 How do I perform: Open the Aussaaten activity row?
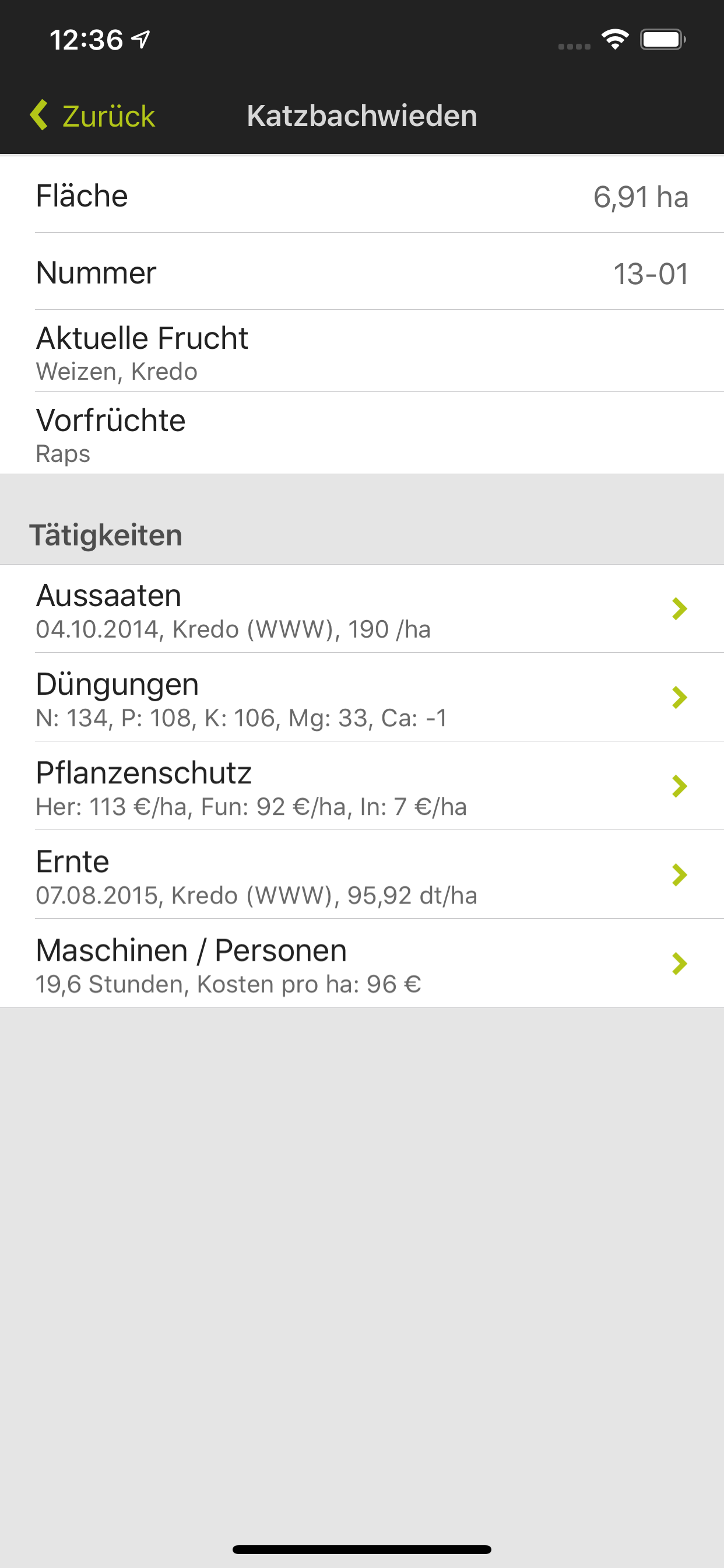[x=361, y=610]
